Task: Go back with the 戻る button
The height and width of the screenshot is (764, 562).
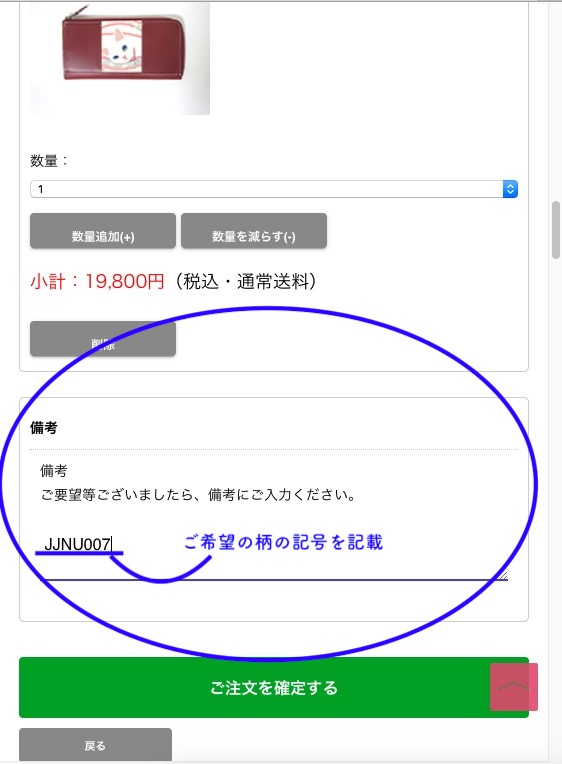Action: click(96, 745)
